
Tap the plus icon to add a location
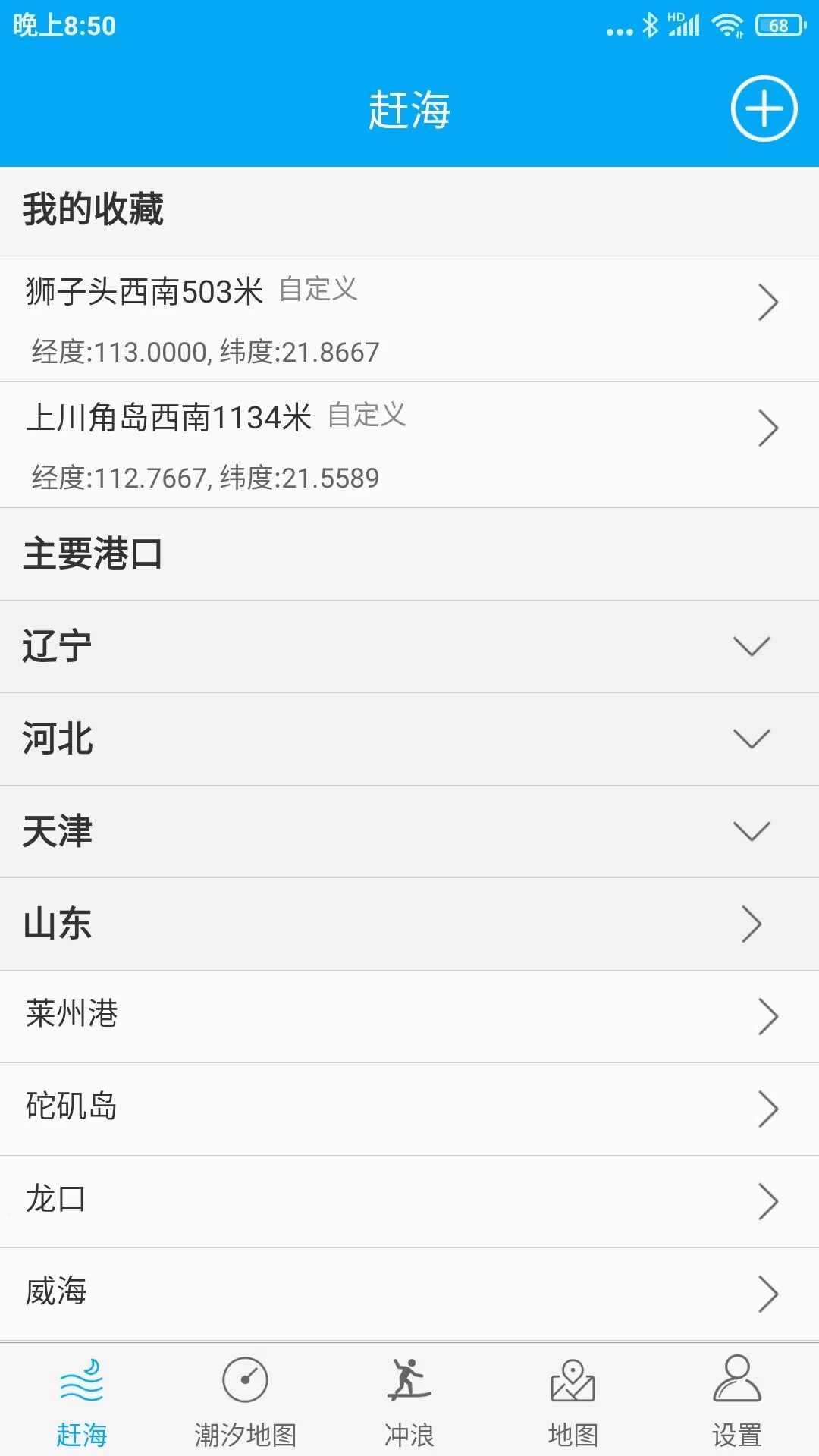[x=762, y=108]
